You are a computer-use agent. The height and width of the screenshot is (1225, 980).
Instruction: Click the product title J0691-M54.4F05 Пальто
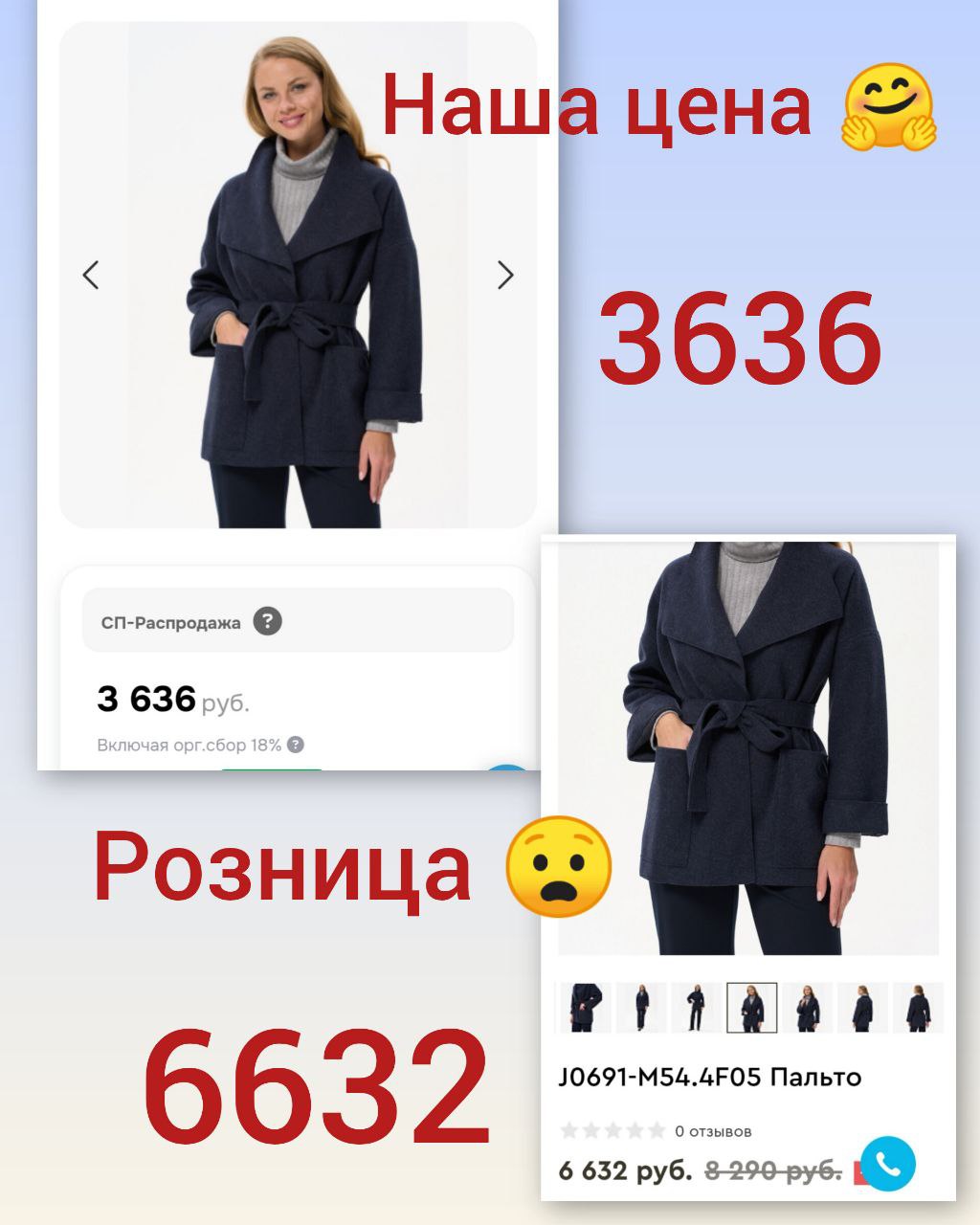point(709,1076)
